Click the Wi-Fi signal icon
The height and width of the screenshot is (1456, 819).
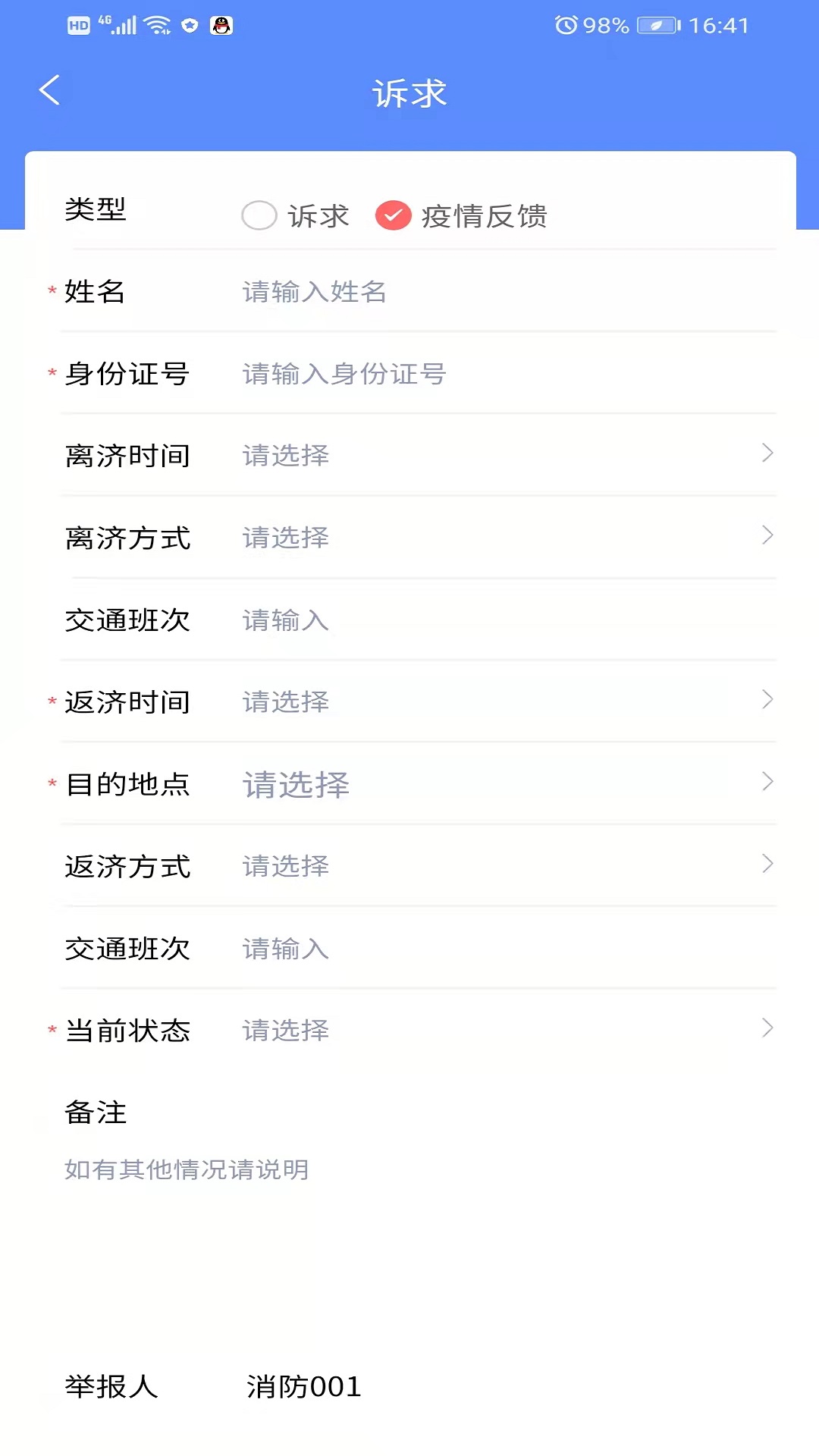(x=156, y=24)
